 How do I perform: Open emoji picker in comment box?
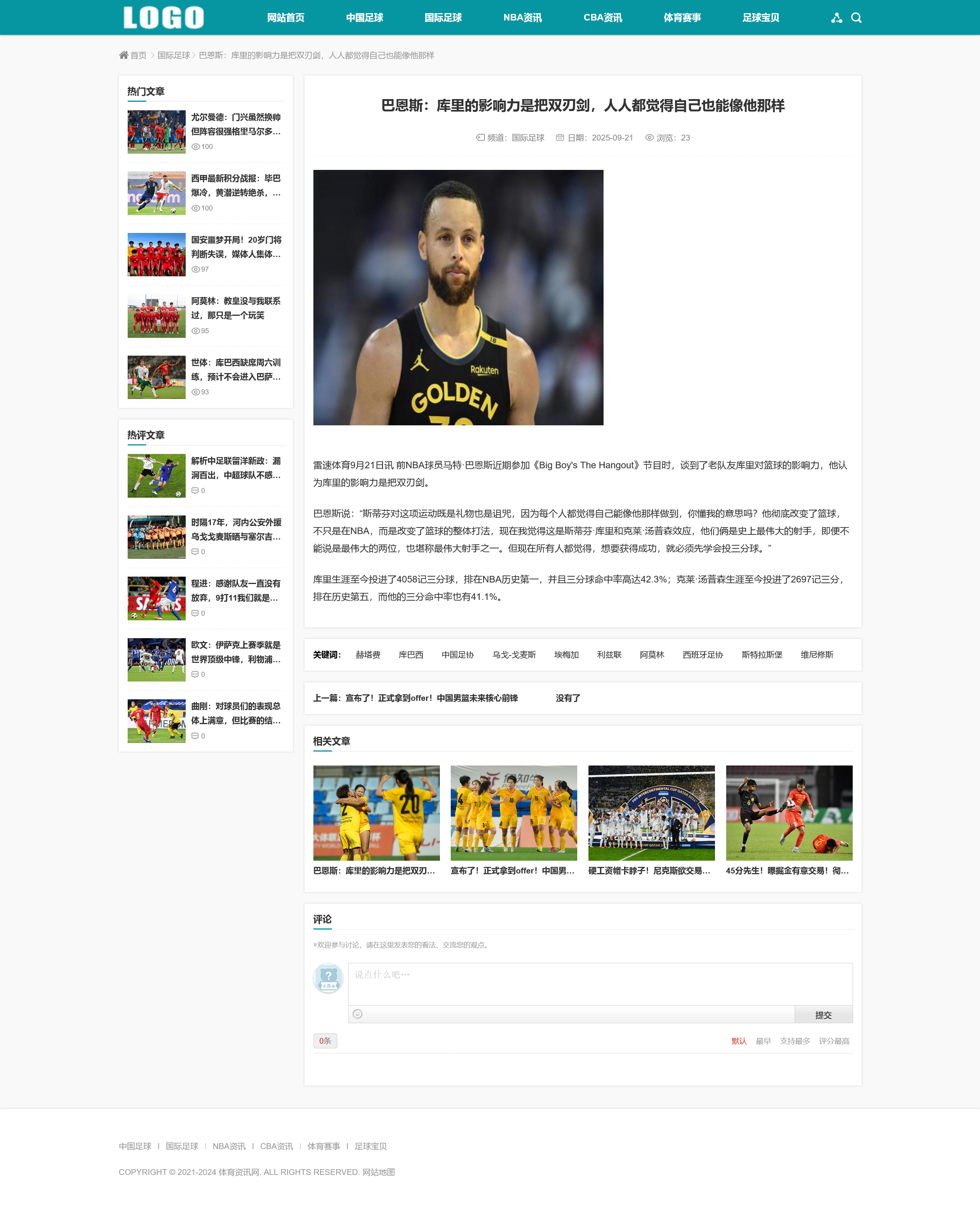[357, 1014]
